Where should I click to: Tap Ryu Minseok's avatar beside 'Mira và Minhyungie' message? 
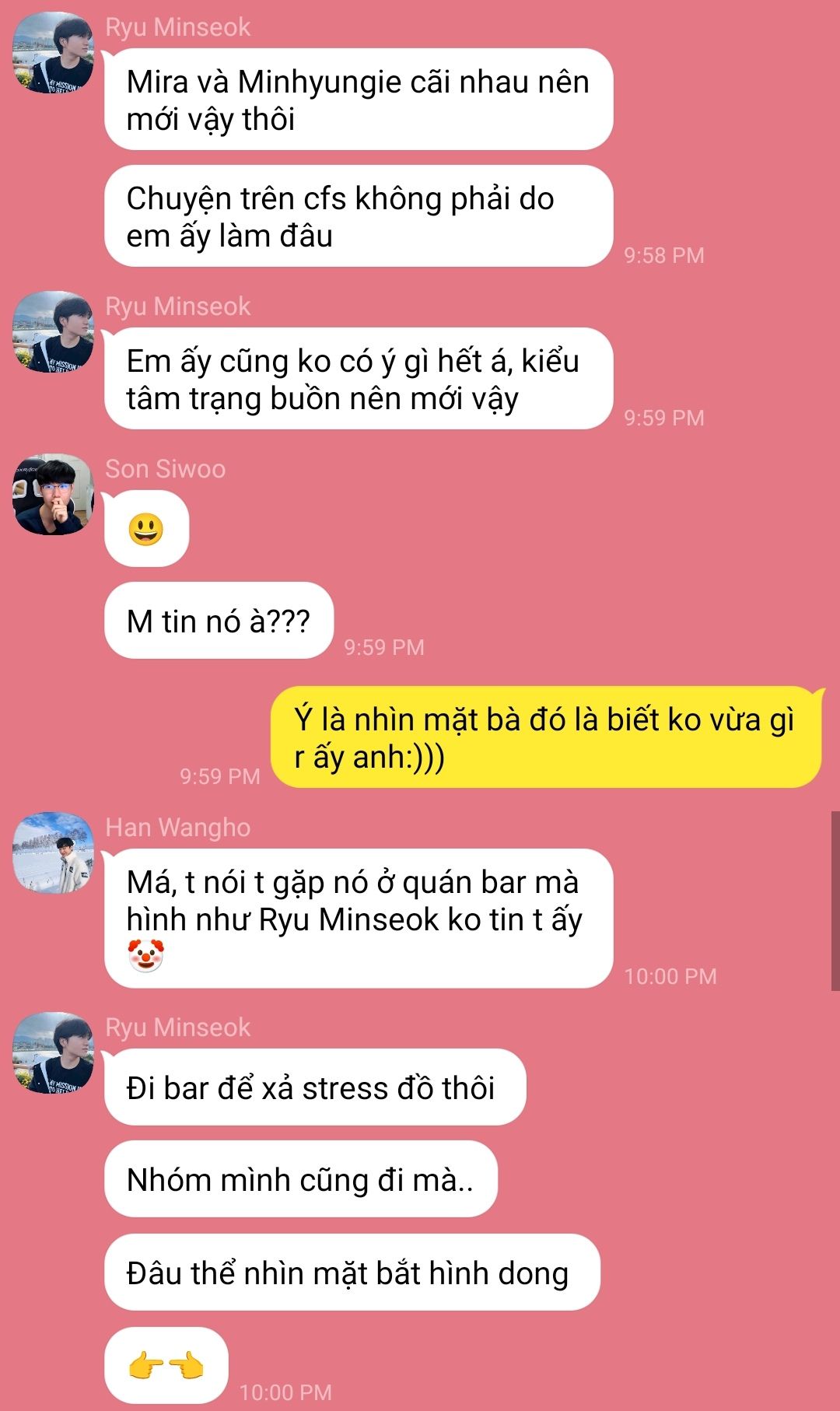53,53
